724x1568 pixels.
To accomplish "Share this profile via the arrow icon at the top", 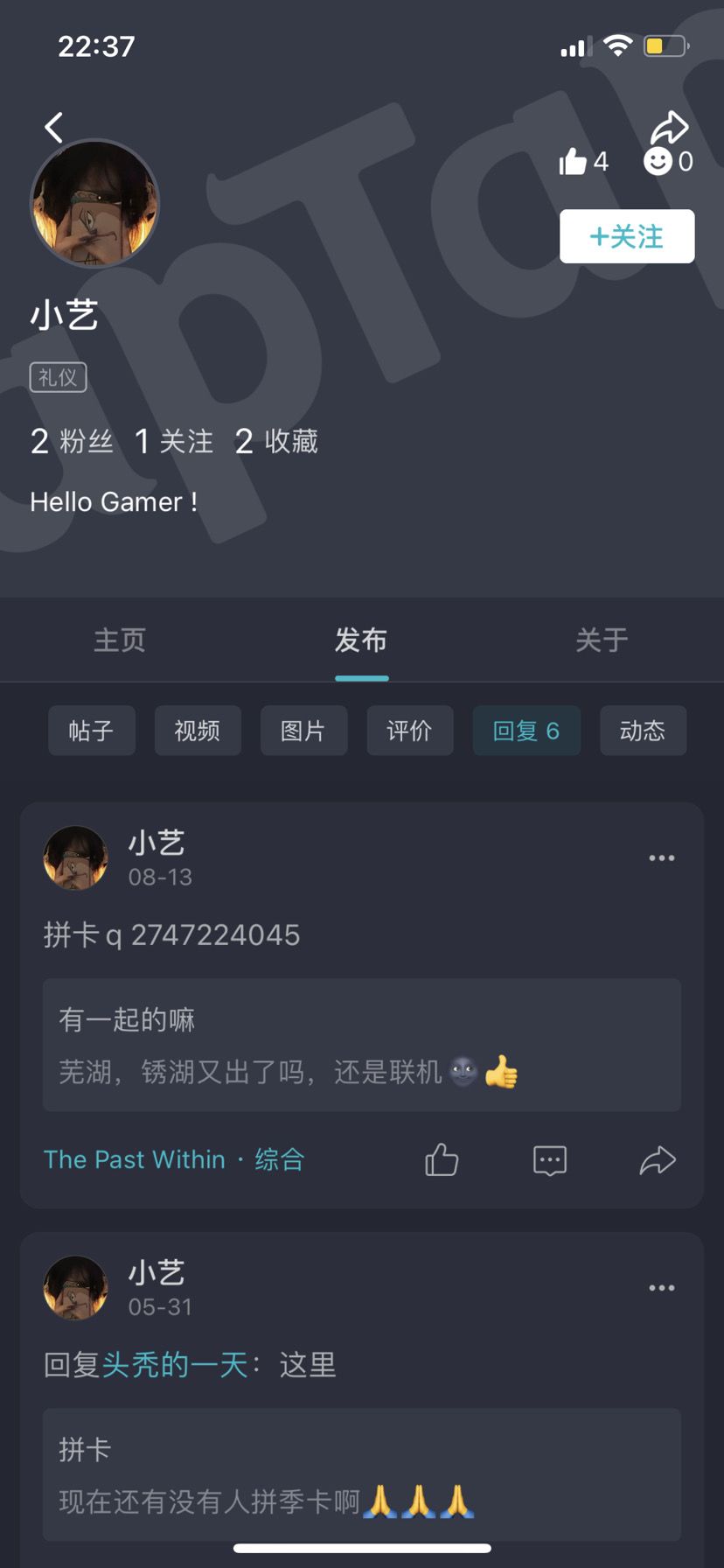I will [x=670, y=128].
